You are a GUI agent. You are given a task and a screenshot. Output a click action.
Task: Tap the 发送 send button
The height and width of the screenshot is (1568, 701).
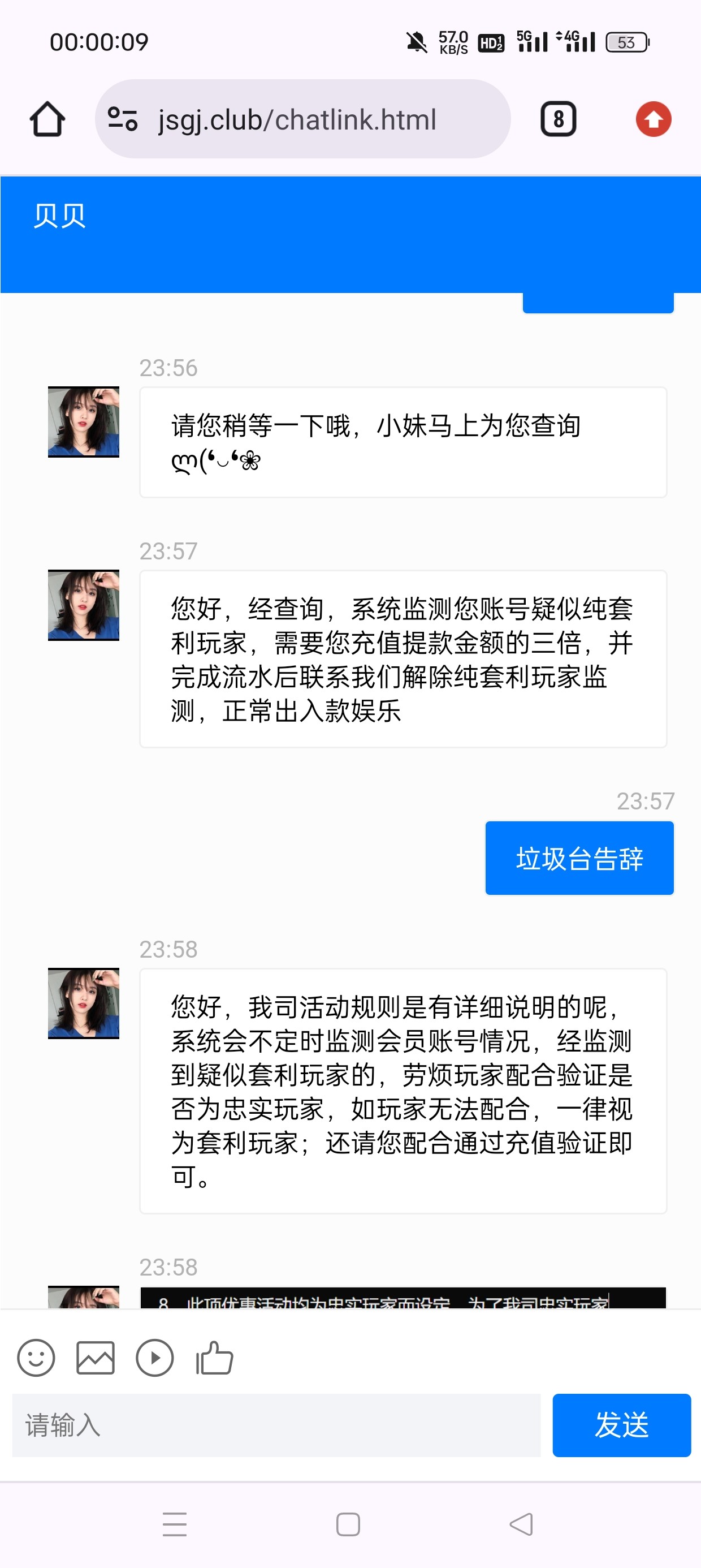[621, 1425]
